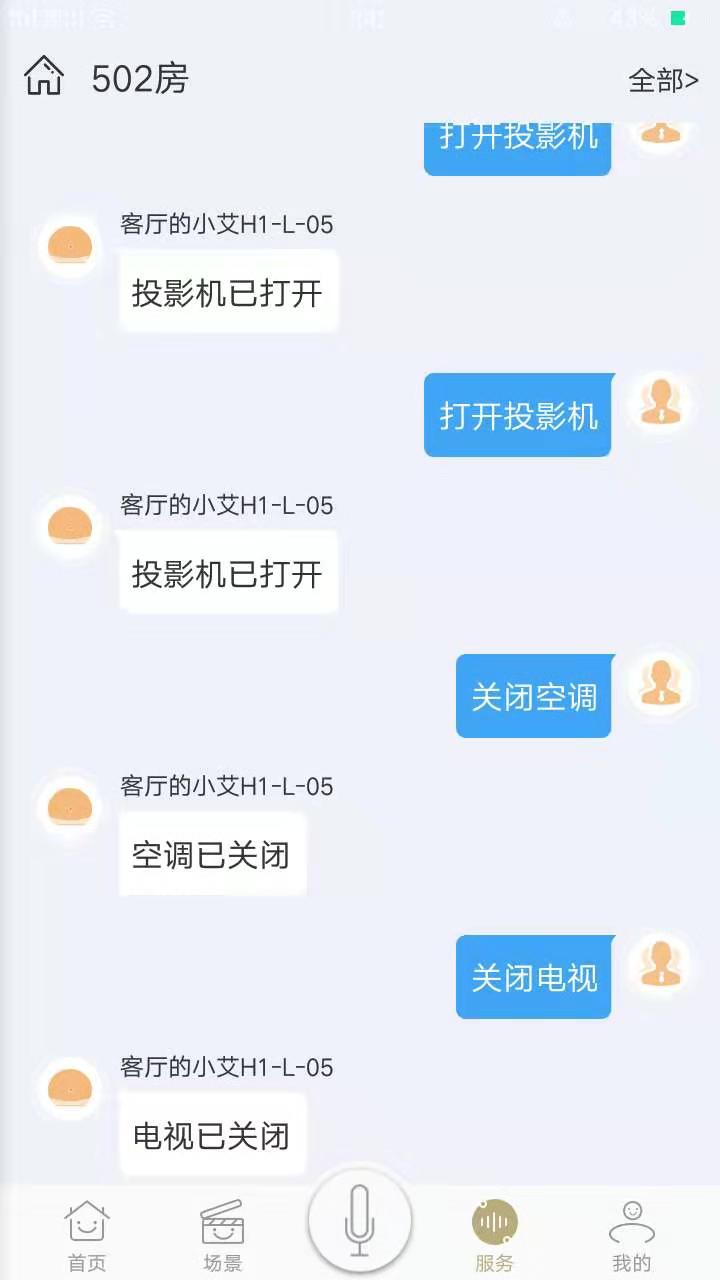Screen dimensions: 720x1280
Task: Click the user avatar beside 关闭空调
Action: pyautogui.click(x=659, y=683)
